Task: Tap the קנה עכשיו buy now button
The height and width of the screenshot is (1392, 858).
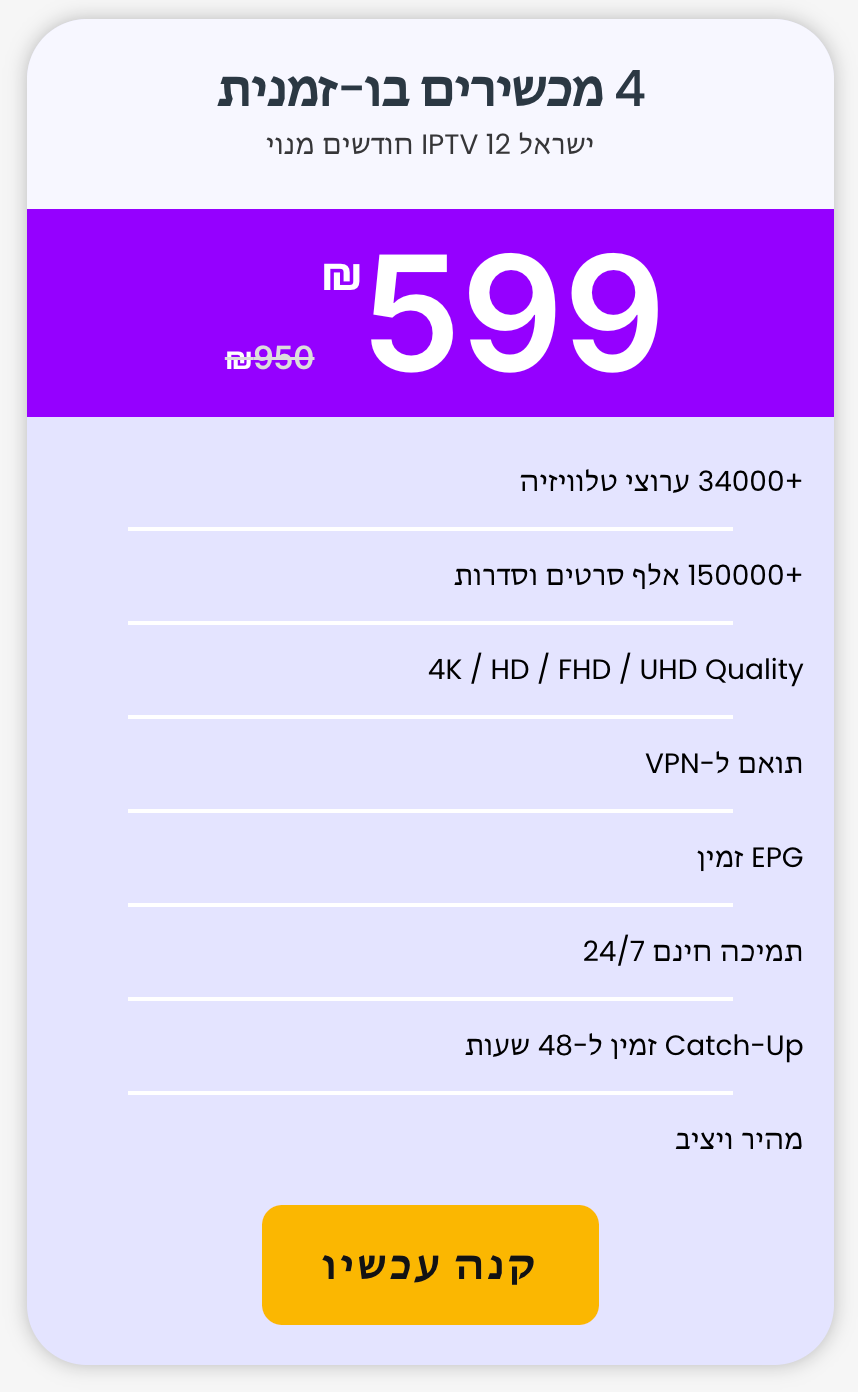Action: pos(430,1264)
